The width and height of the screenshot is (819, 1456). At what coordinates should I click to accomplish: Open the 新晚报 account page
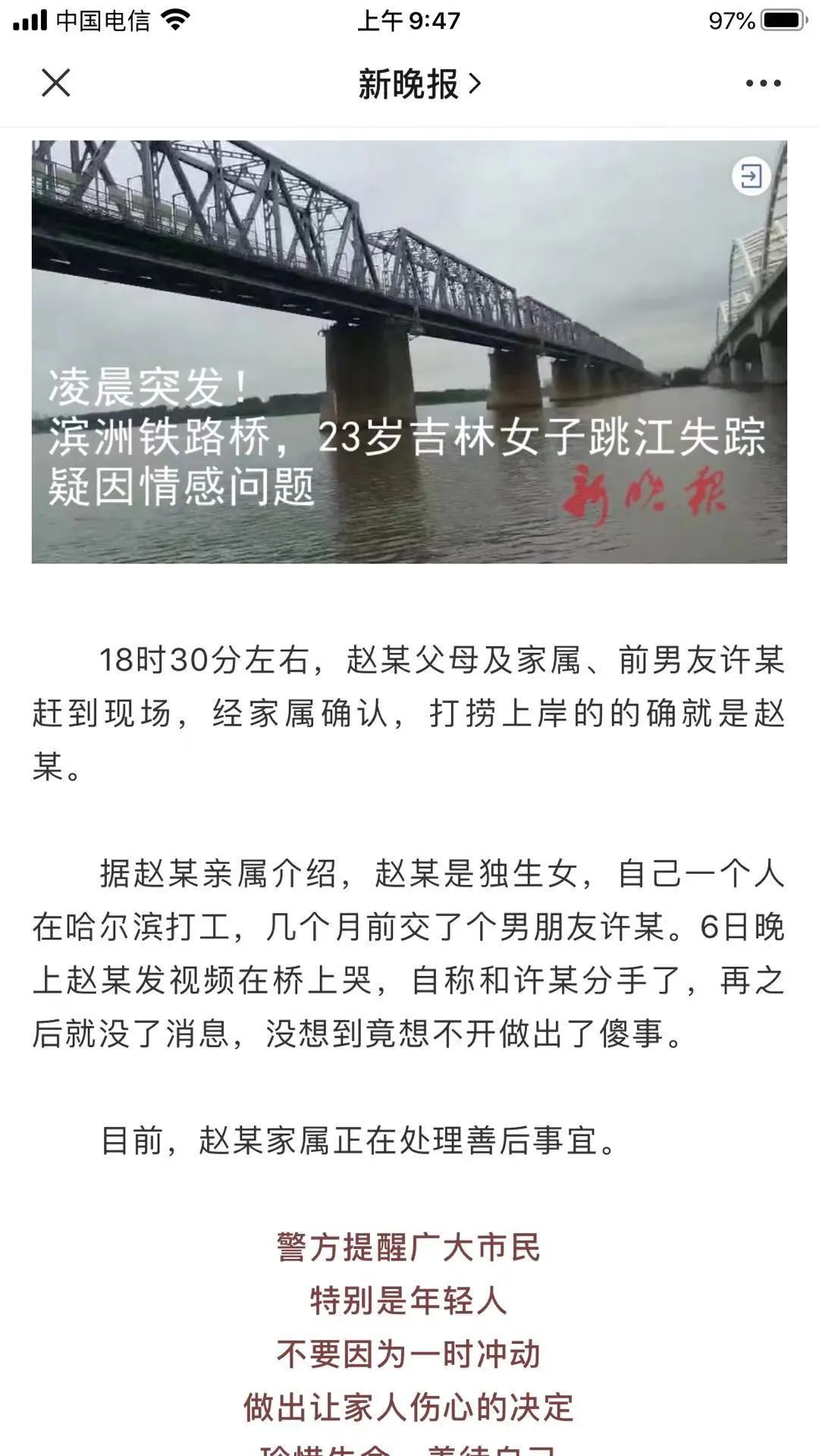419,83
